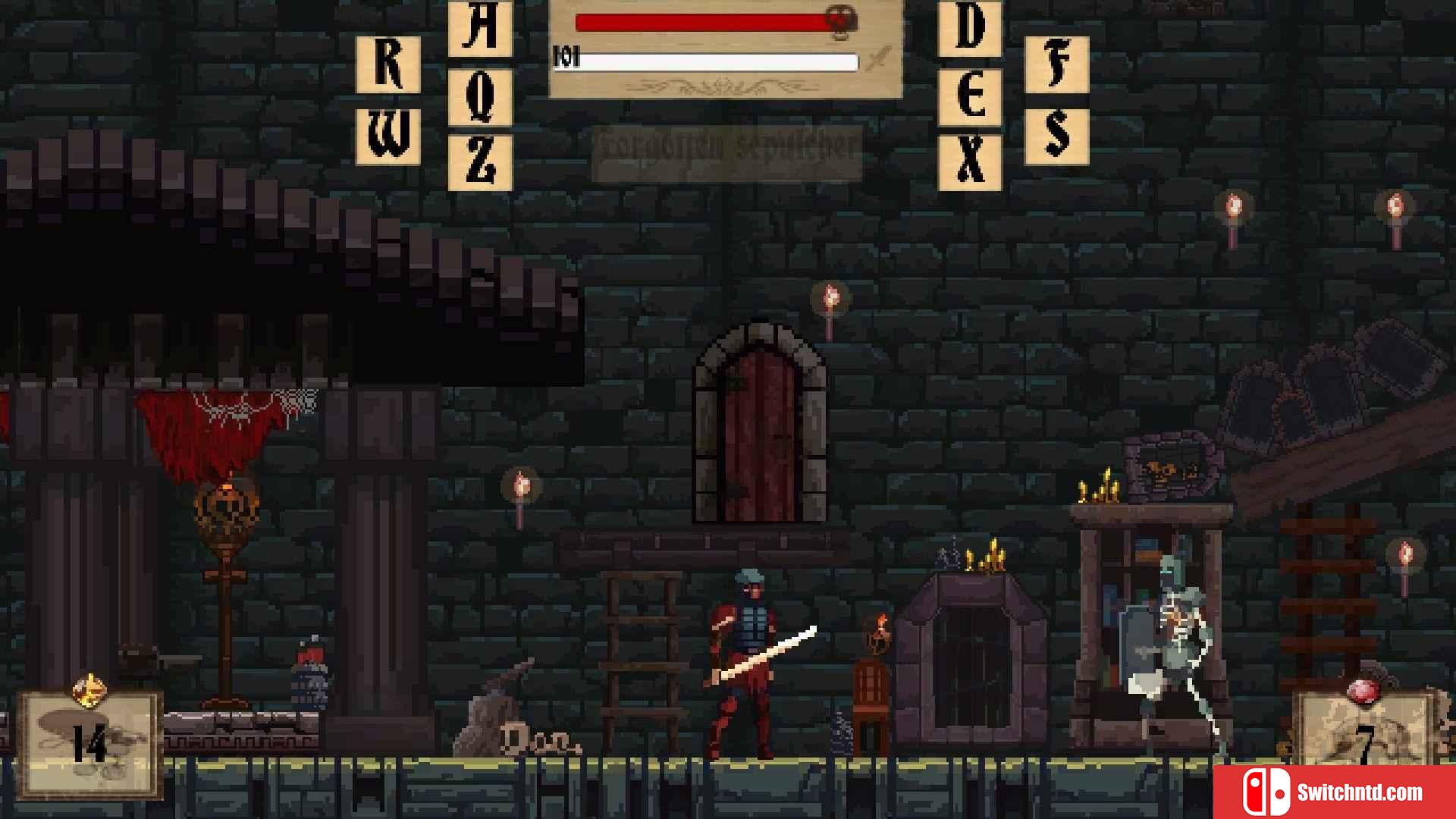Hit the E key button
Screen dimensions: 1456x819
970,97
